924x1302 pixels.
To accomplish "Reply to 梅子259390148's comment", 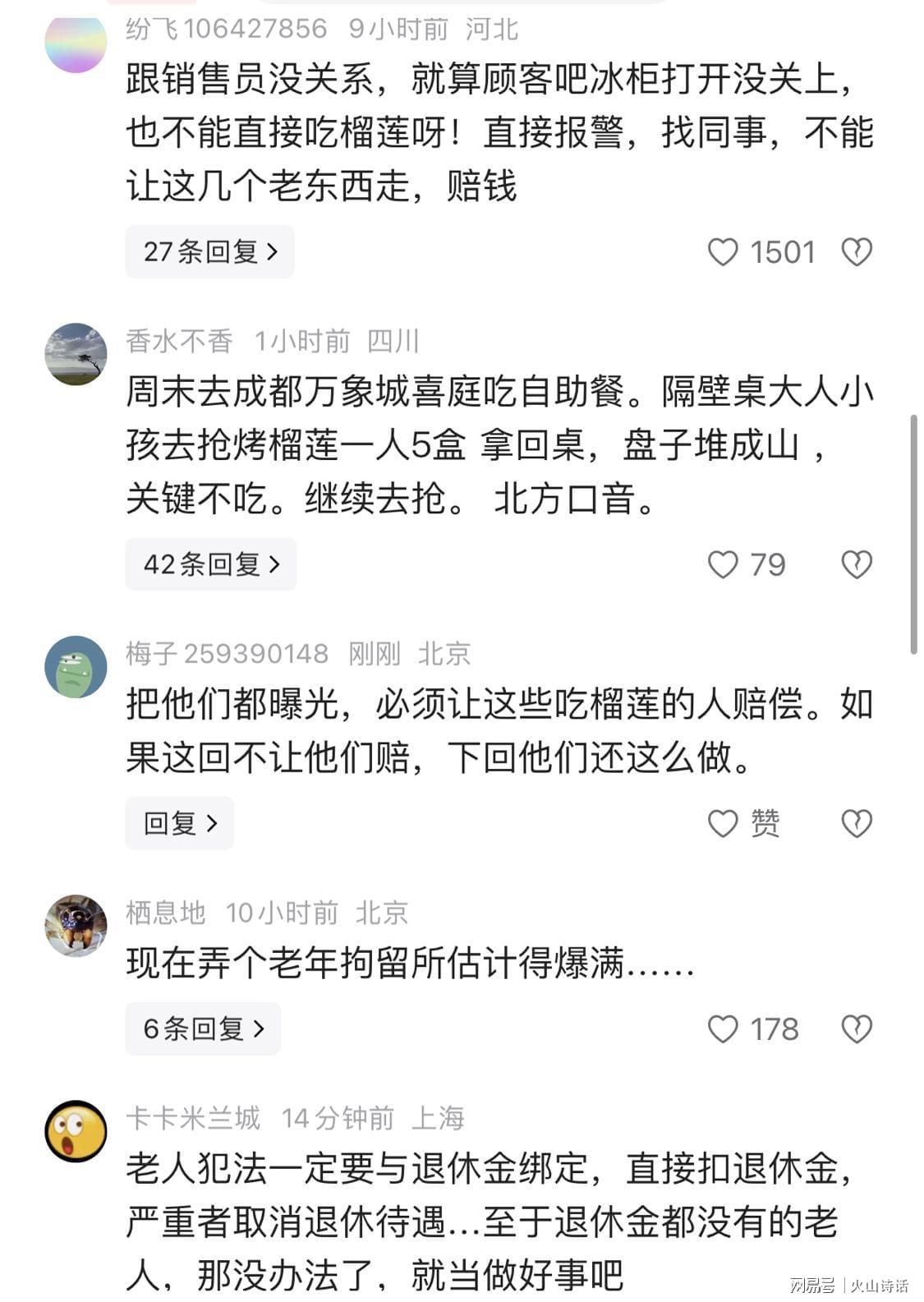I will [179, 823].
